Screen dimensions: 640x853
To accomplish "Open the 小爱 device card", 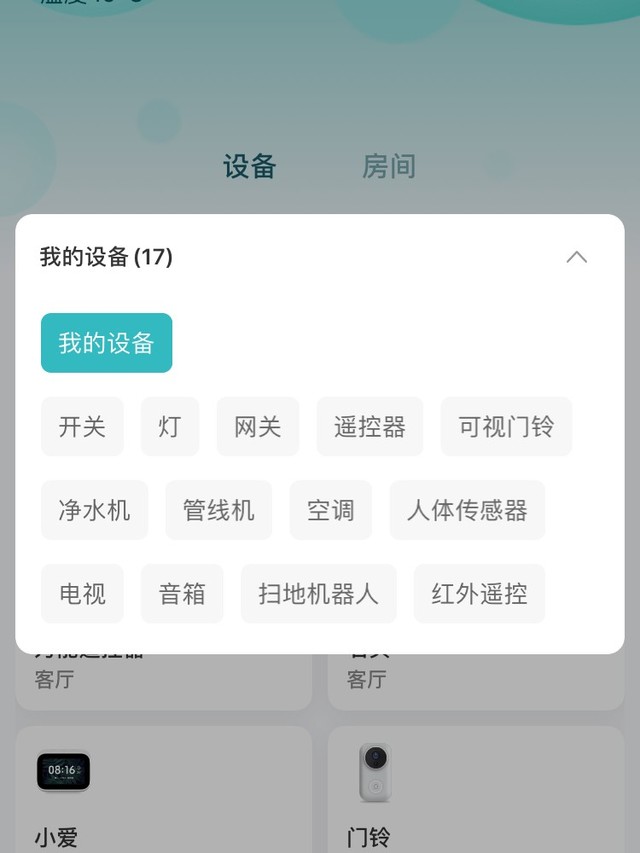I will click(x=163, y=790).
